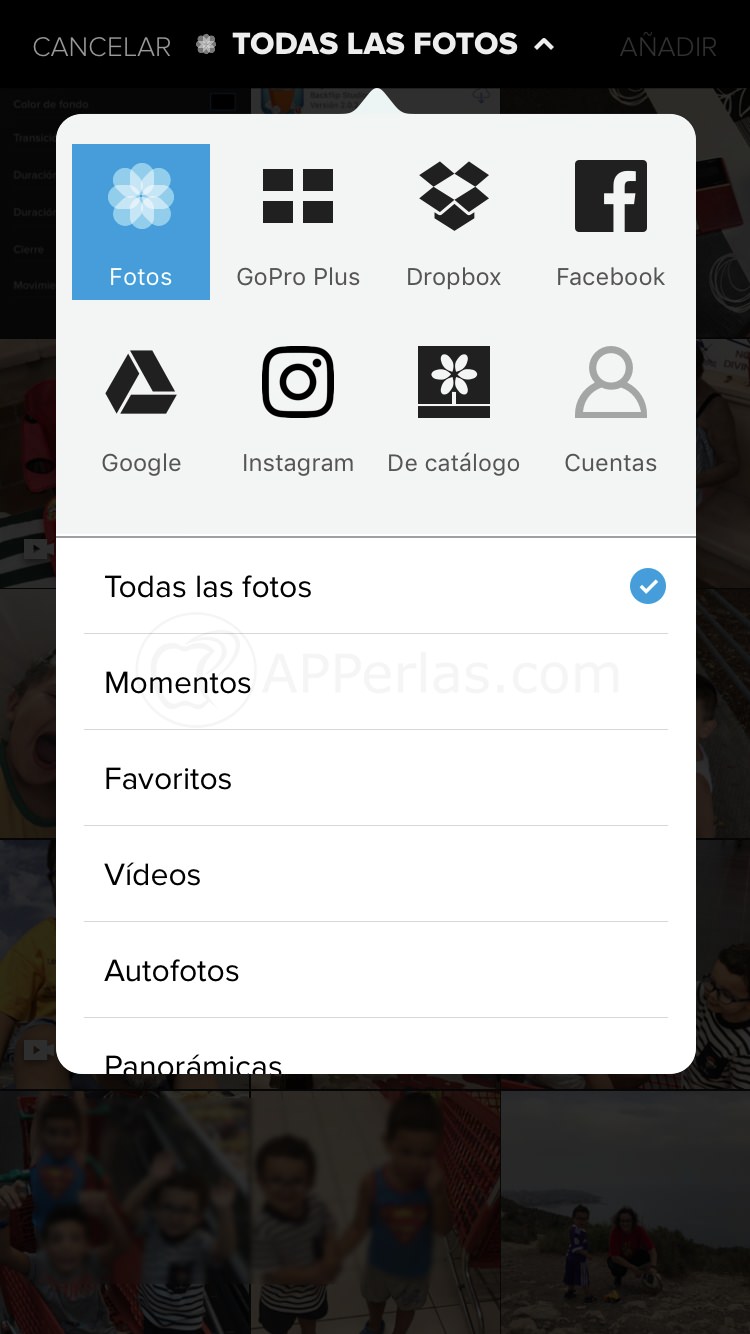
Task: Open the Momentos album
Action: 376,682
